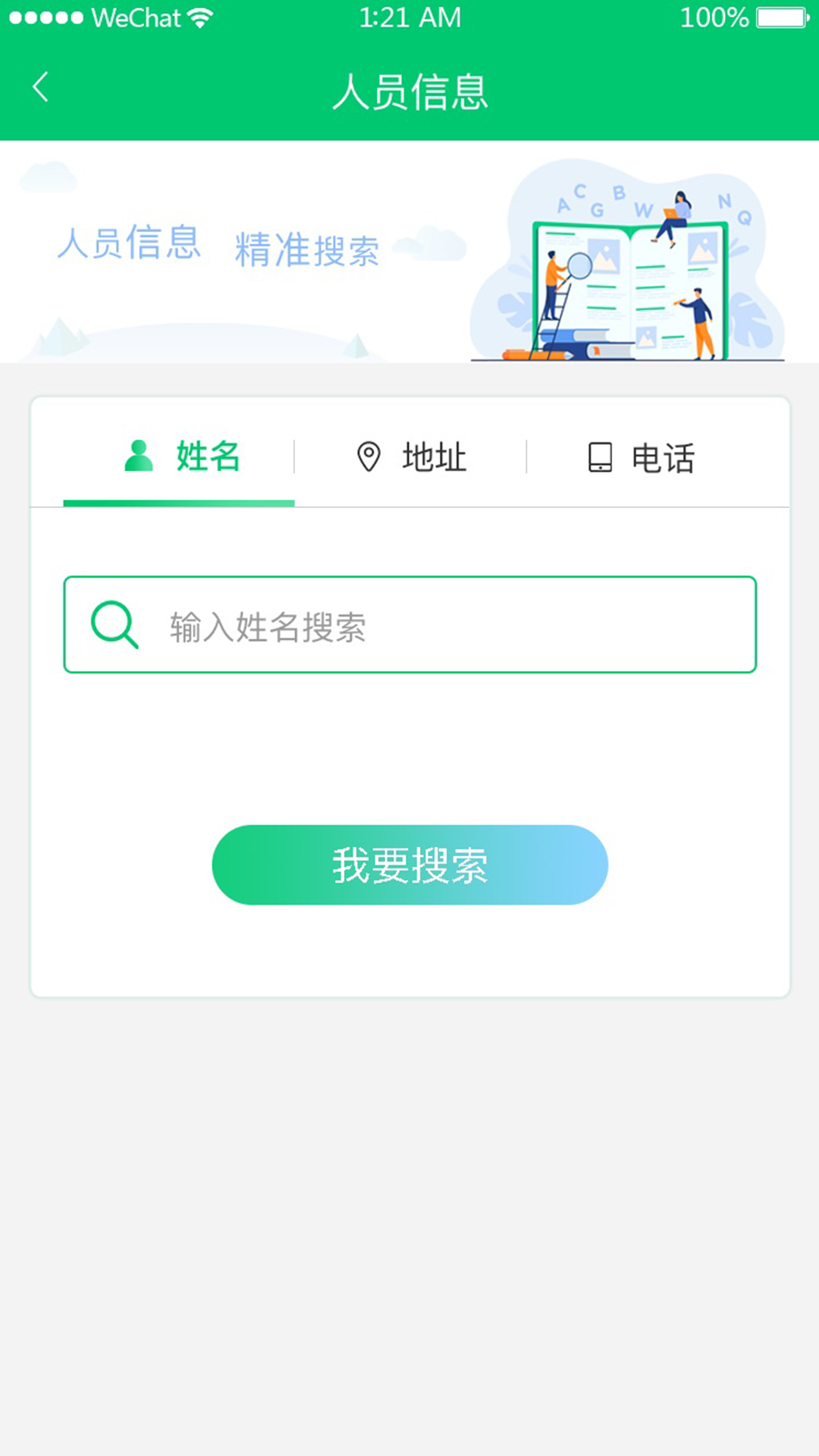The width and height of the screenshot is (819, 1456).
Task: Tap the 1:21 AM clock display
Action: (x=409, y=18)
